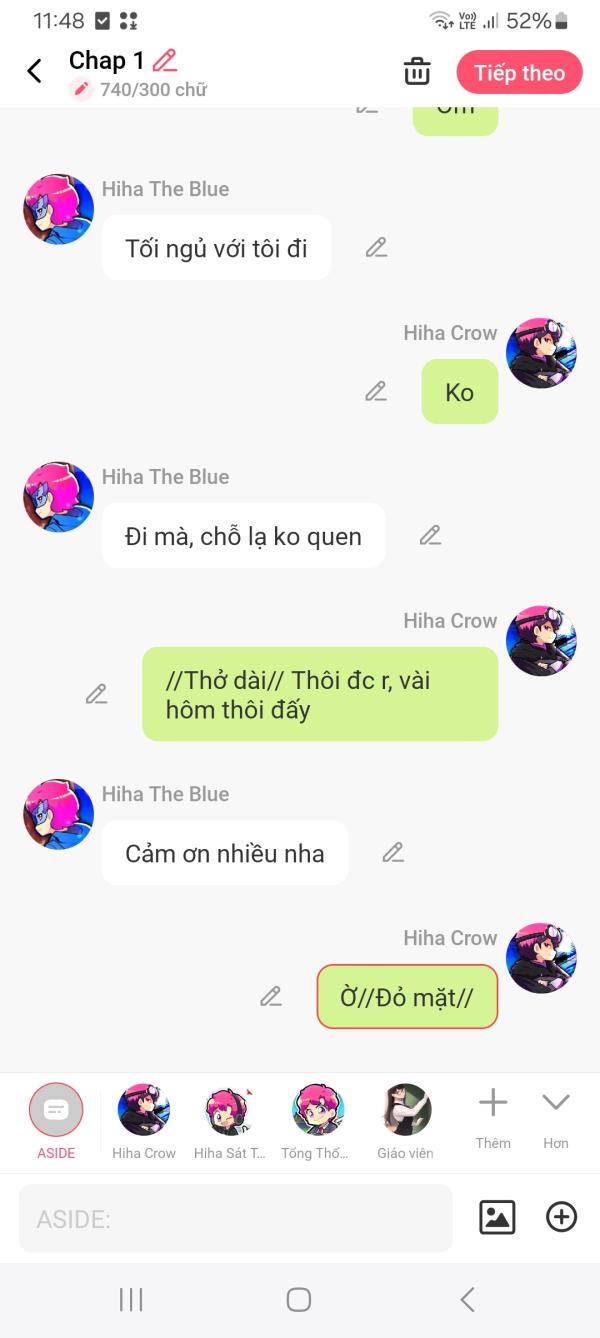This screenshot has height=1338, width=600.
Task: Edit the message "Tối ngủ với tôi đi"
Action: point(376,248)
